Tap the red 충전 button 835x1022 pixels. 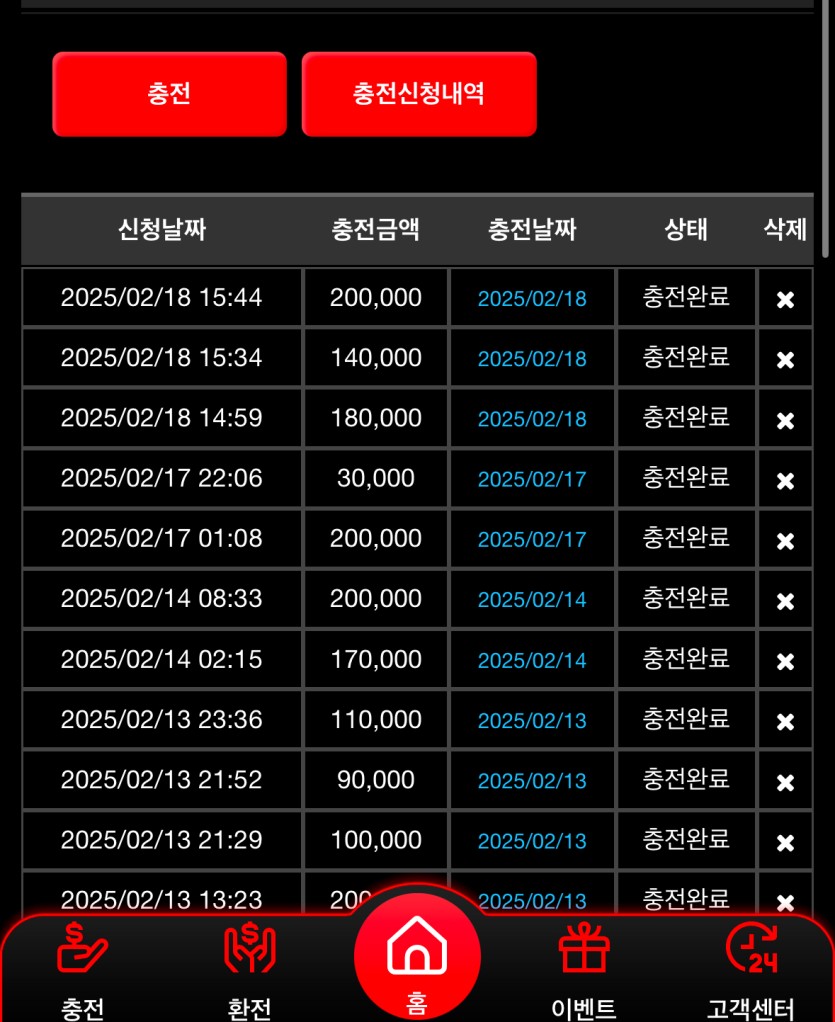coord(169,94)
